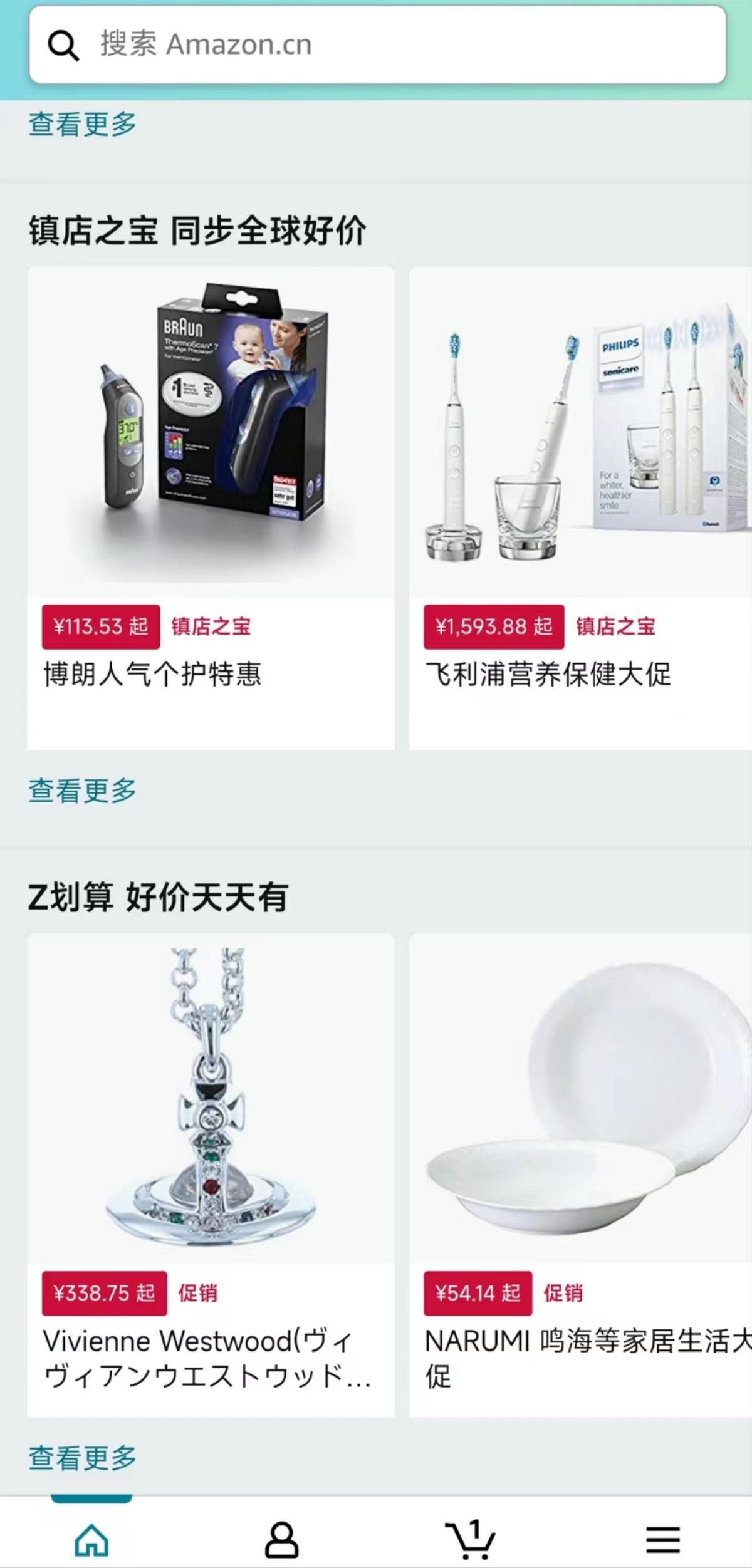
Task: Open the Philips 飞利浦营养保健大促 card
Action: 580,507
